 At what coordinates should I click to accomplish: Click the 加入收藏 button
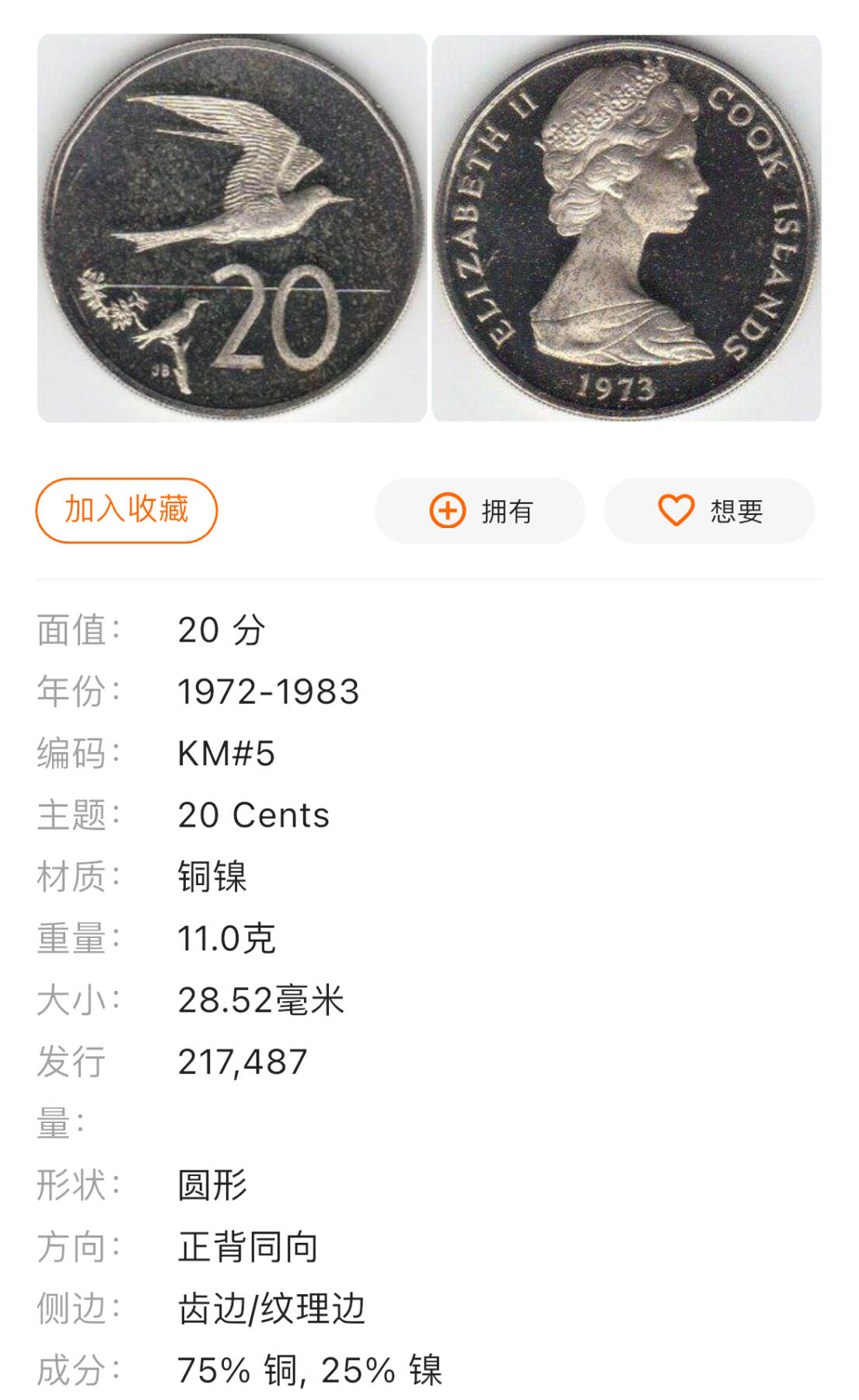click(127, 511)
